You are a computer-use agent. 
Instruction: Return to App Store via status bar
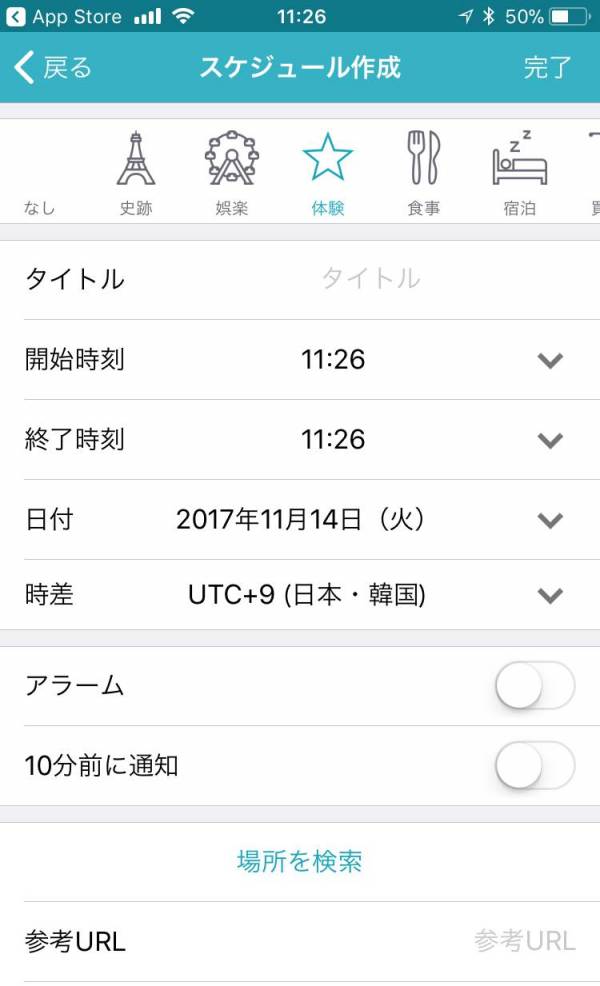(64, 16)
